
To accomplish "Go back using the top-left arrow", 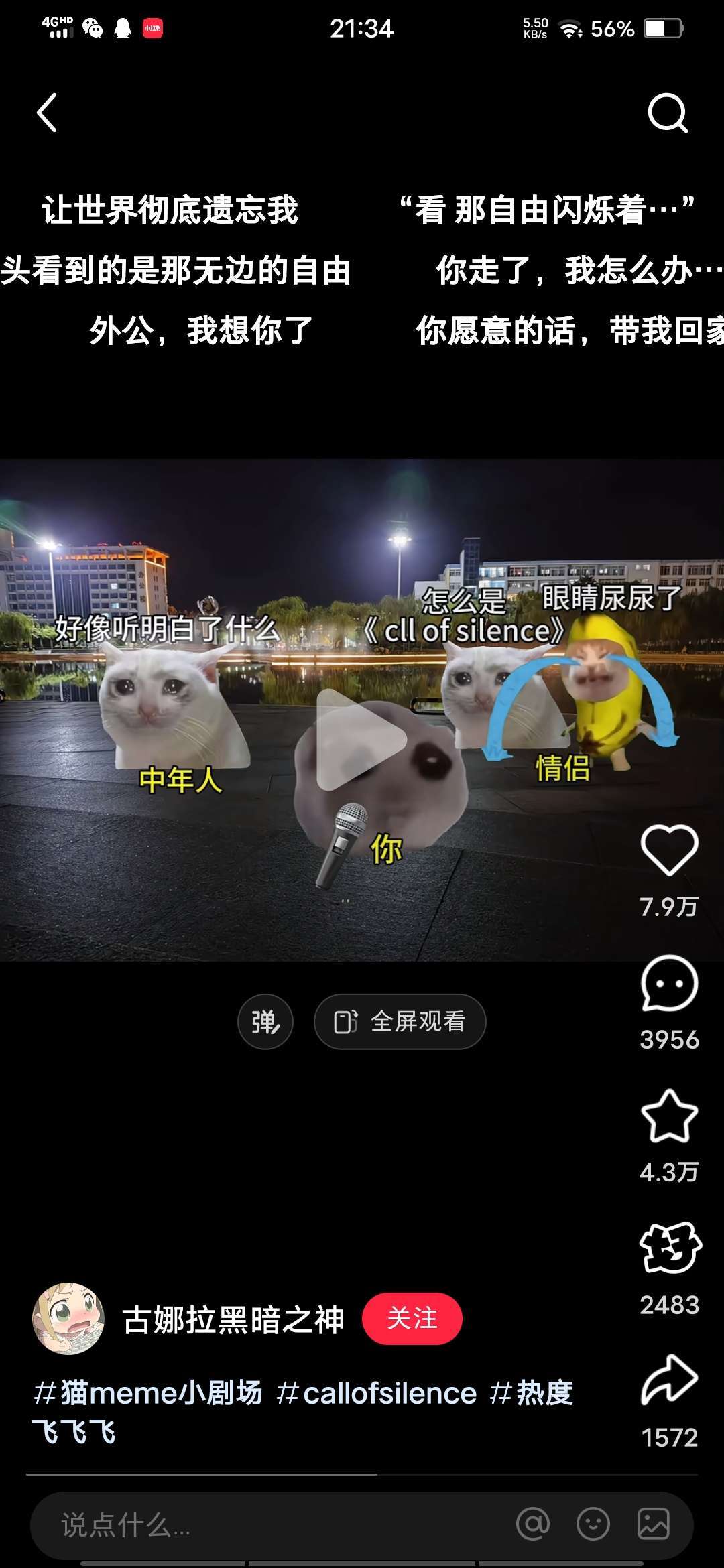I will (47, 113).
